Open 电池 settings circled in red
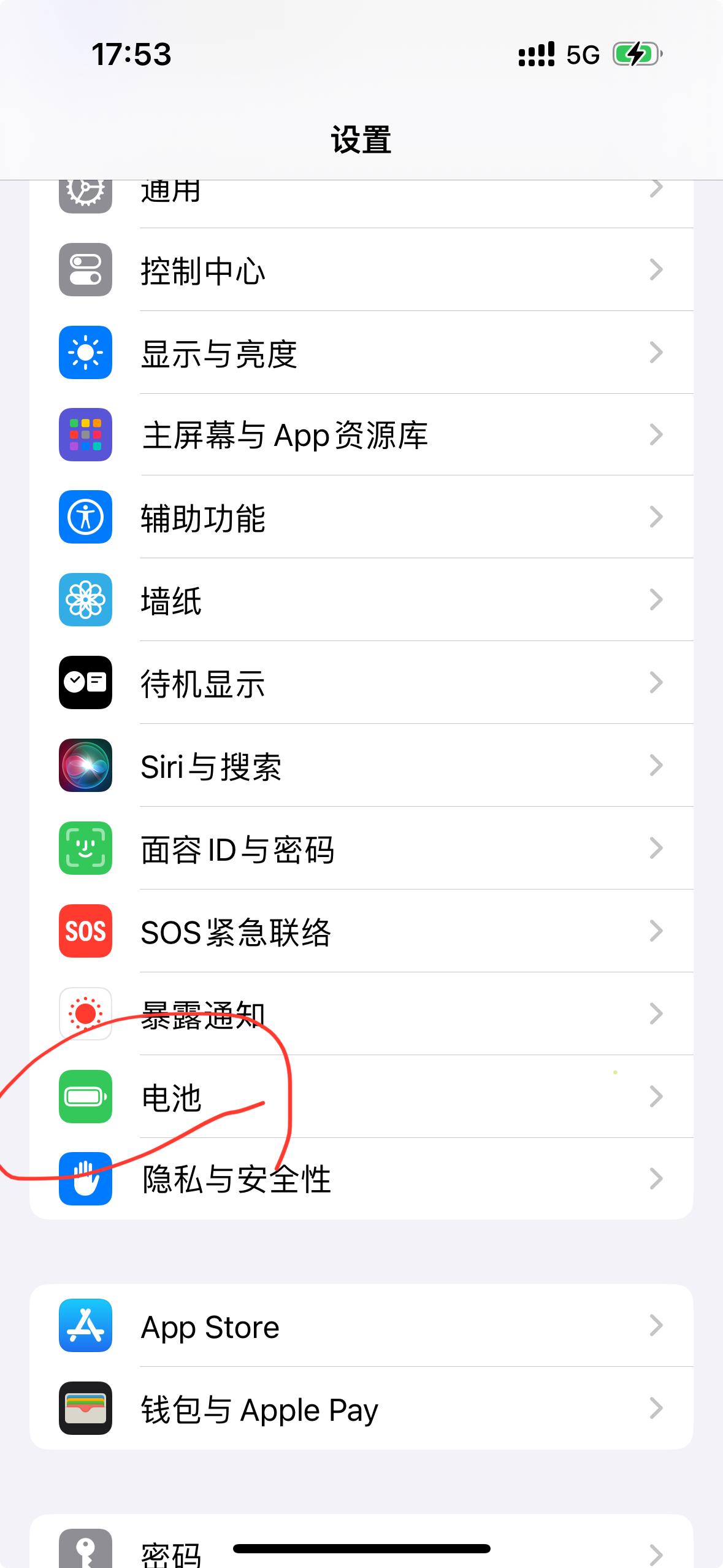The width and height of the screenshot is (723, 1568). click(362, 1097)
